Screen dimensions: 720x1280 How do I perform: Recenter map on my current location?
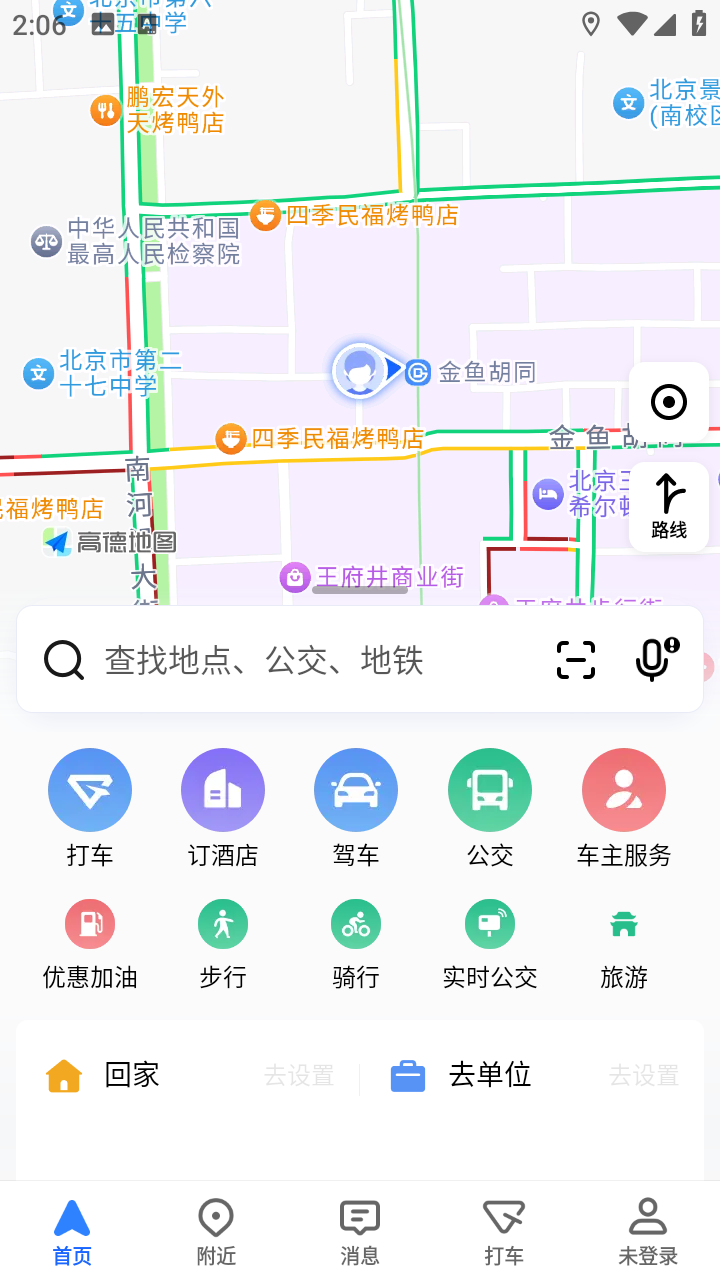point(668,403)
